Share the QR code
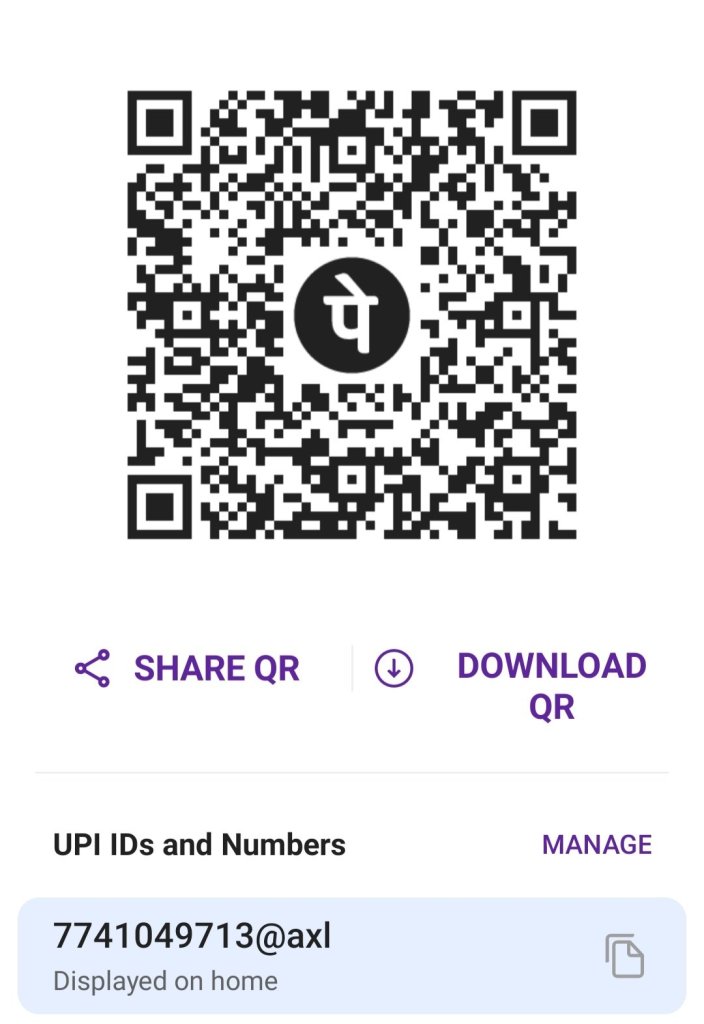 (x=189, y=668)
